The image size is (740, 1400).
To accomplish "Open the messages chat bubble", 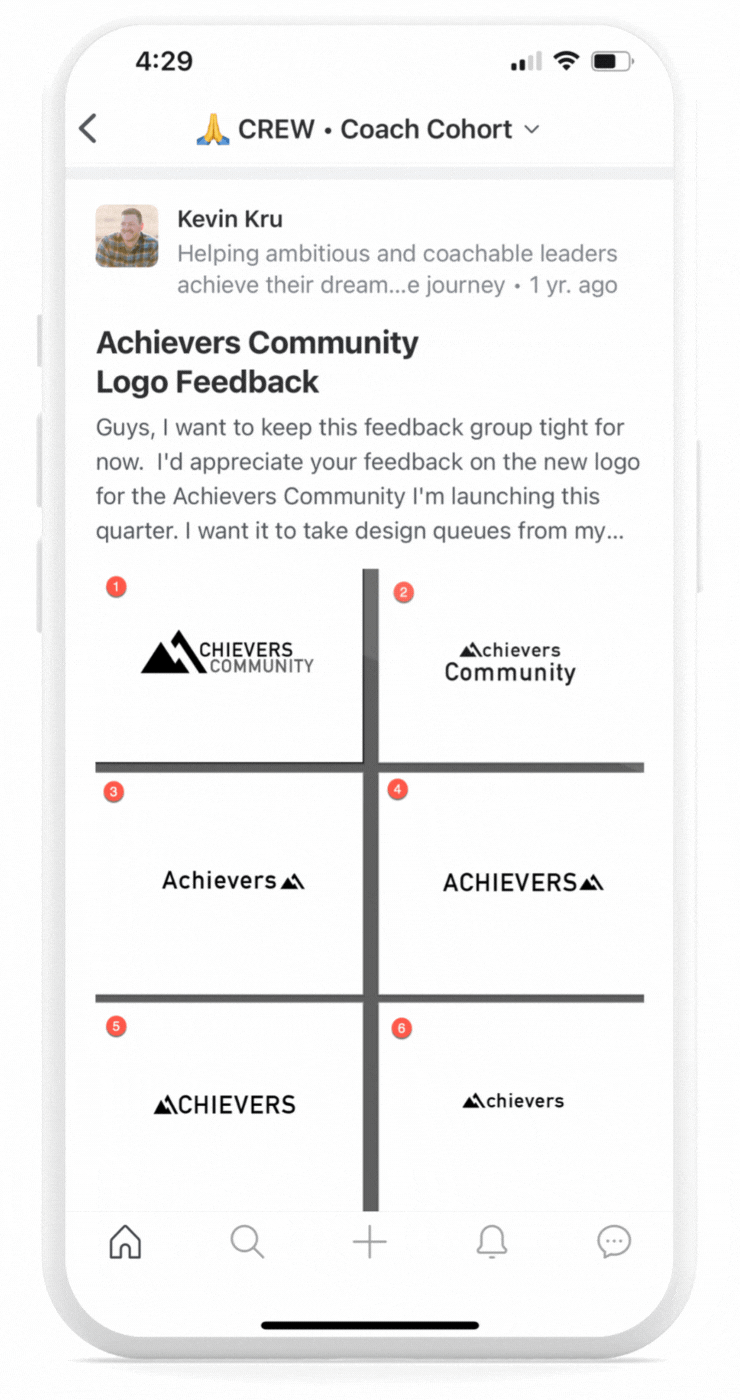I will coord(614,1242).
